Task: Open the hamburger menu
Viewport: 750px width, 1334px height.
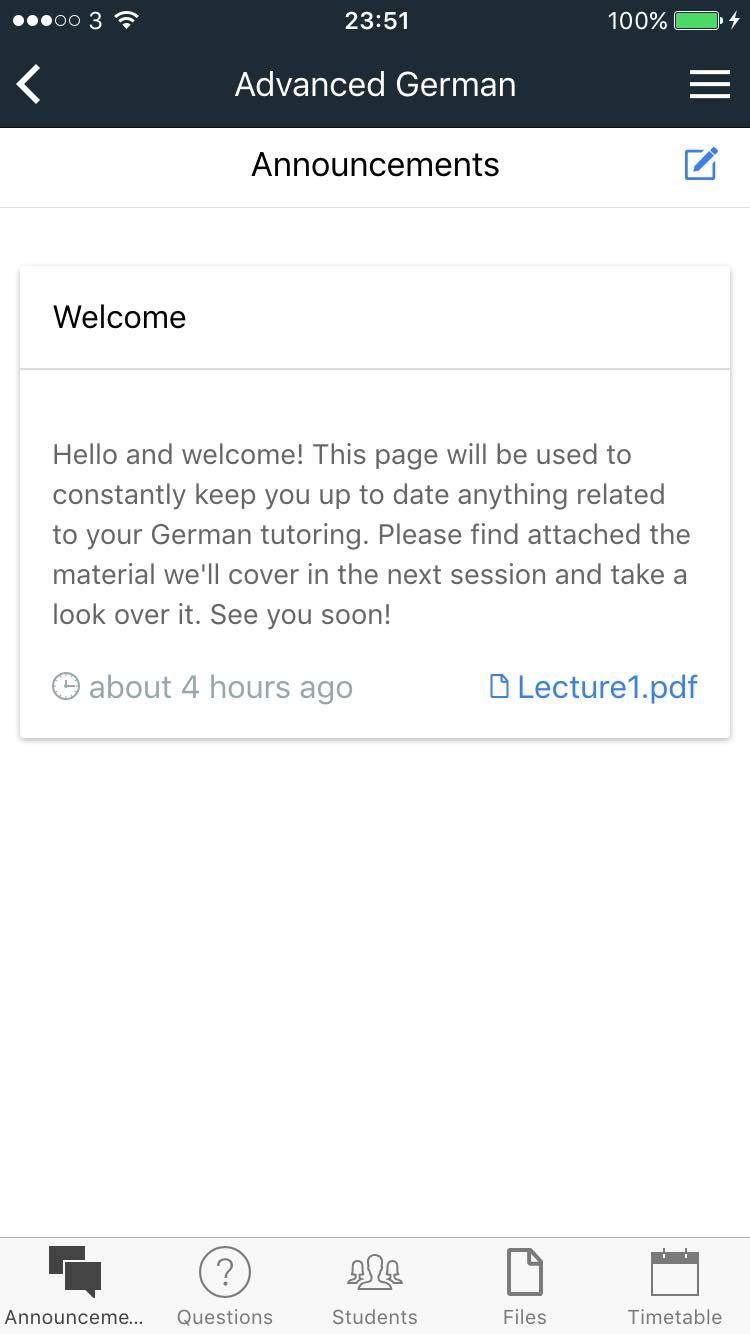Action: pos(710,84)
